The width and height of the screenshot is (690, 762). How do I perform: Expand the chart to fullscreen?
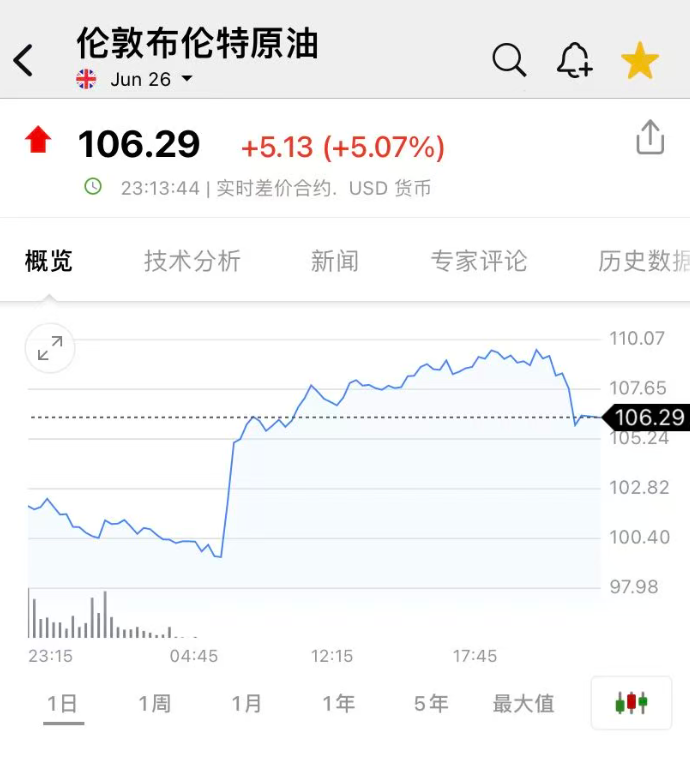pyautogui.click(x=50, y=348)
